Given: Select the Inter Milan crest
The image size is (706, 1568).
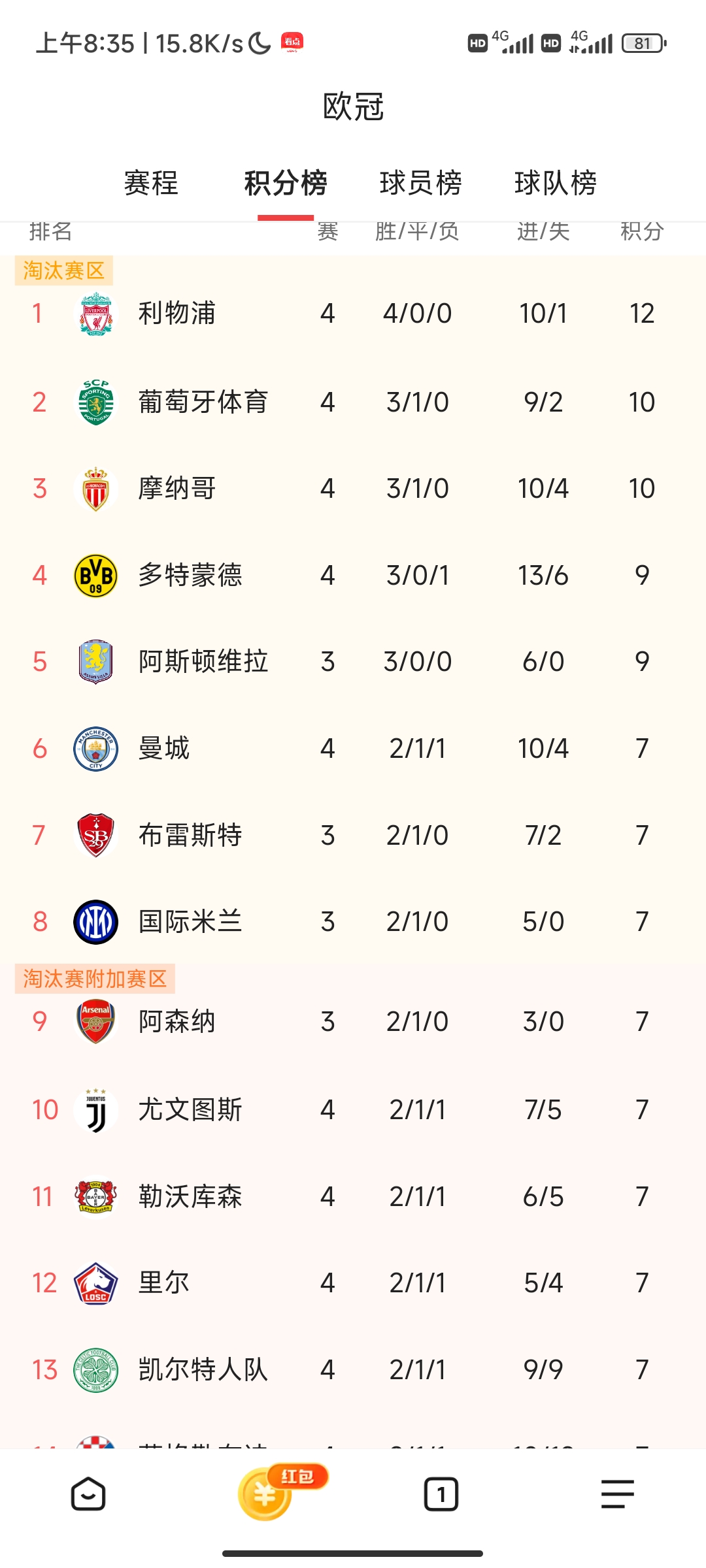Looking at the screenshot, I should tap(95, 923).
